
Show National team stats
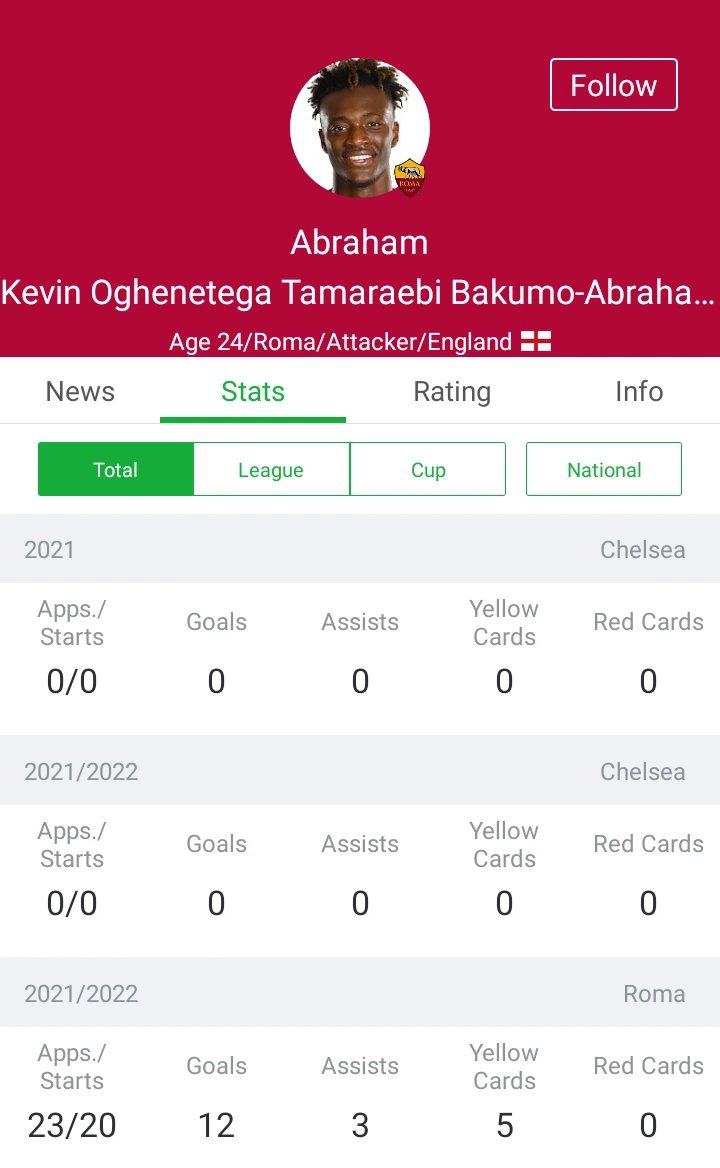click(604, 469)
